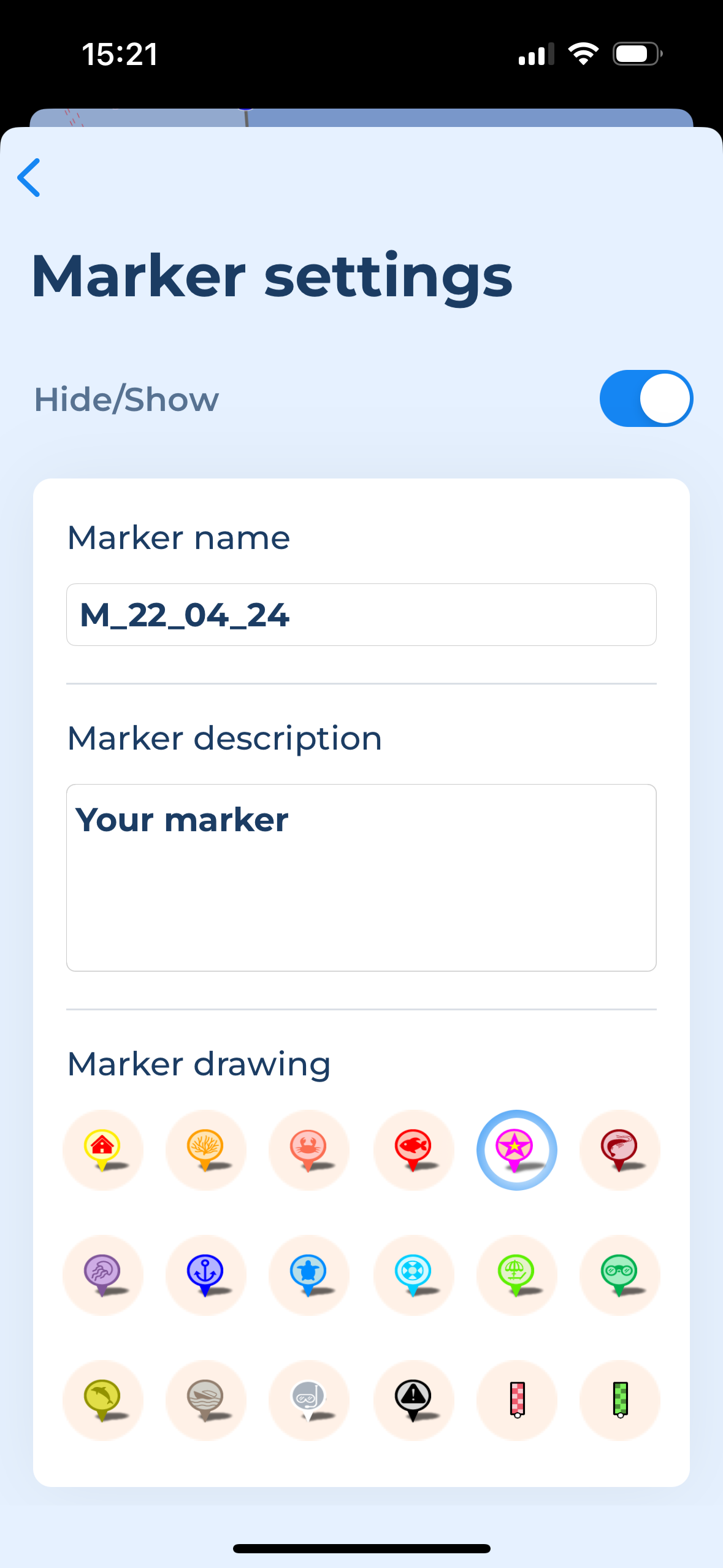Pick the blue anchor marker icon

(x=206, y=1275)
